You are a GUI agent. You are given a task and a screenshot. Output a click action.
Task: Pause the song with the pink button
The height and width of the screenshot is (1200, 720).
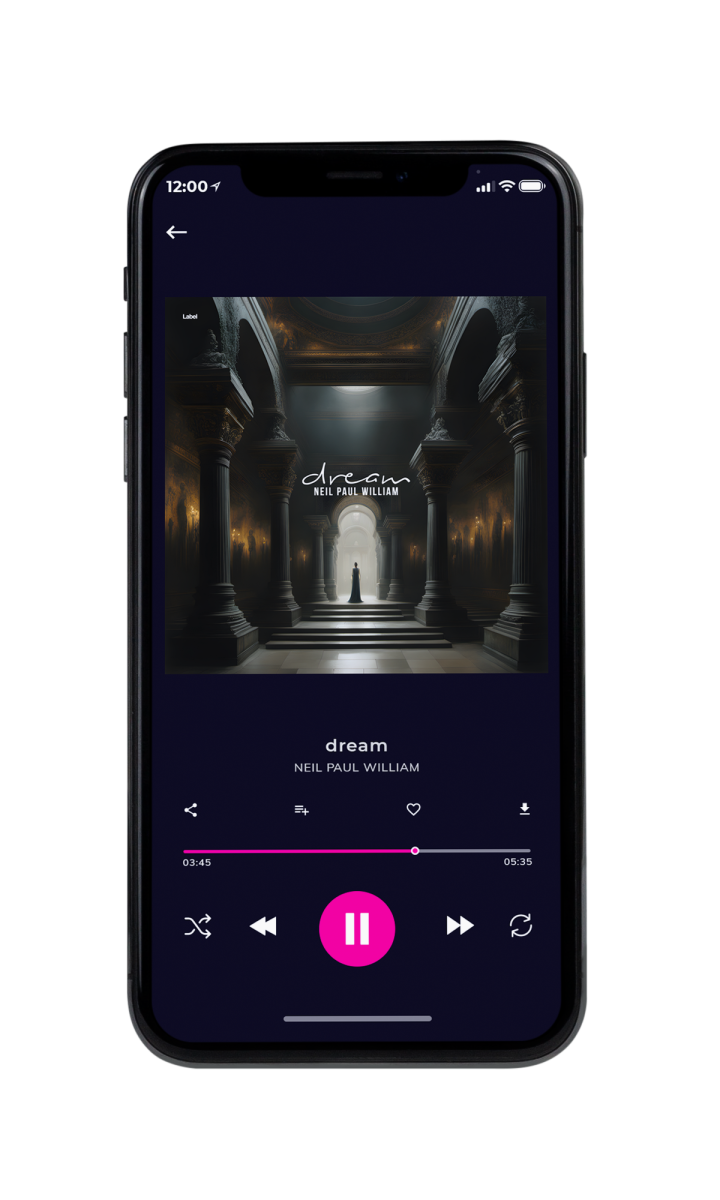click(x=357, y=929)
